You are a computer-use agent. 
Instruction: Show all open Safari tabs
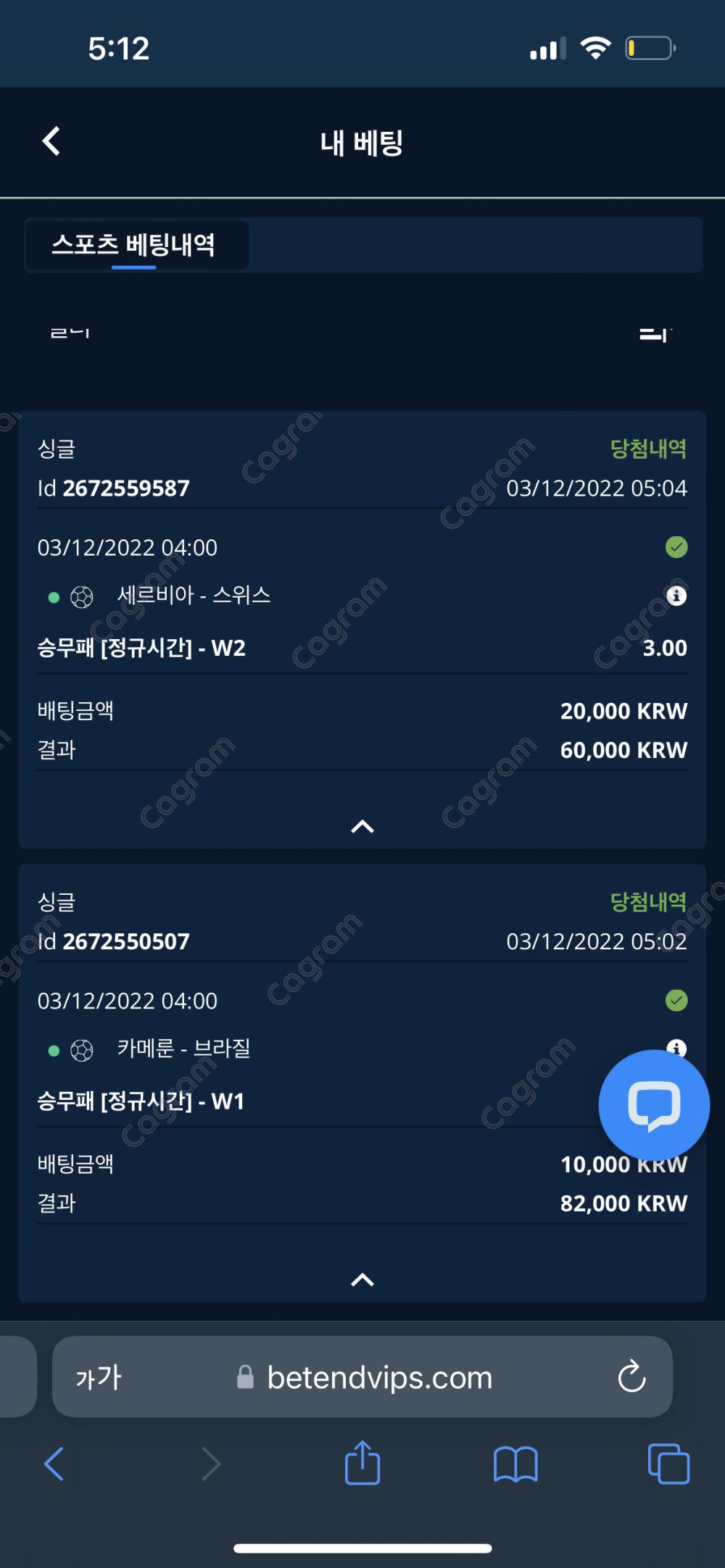coord(668,1464)
